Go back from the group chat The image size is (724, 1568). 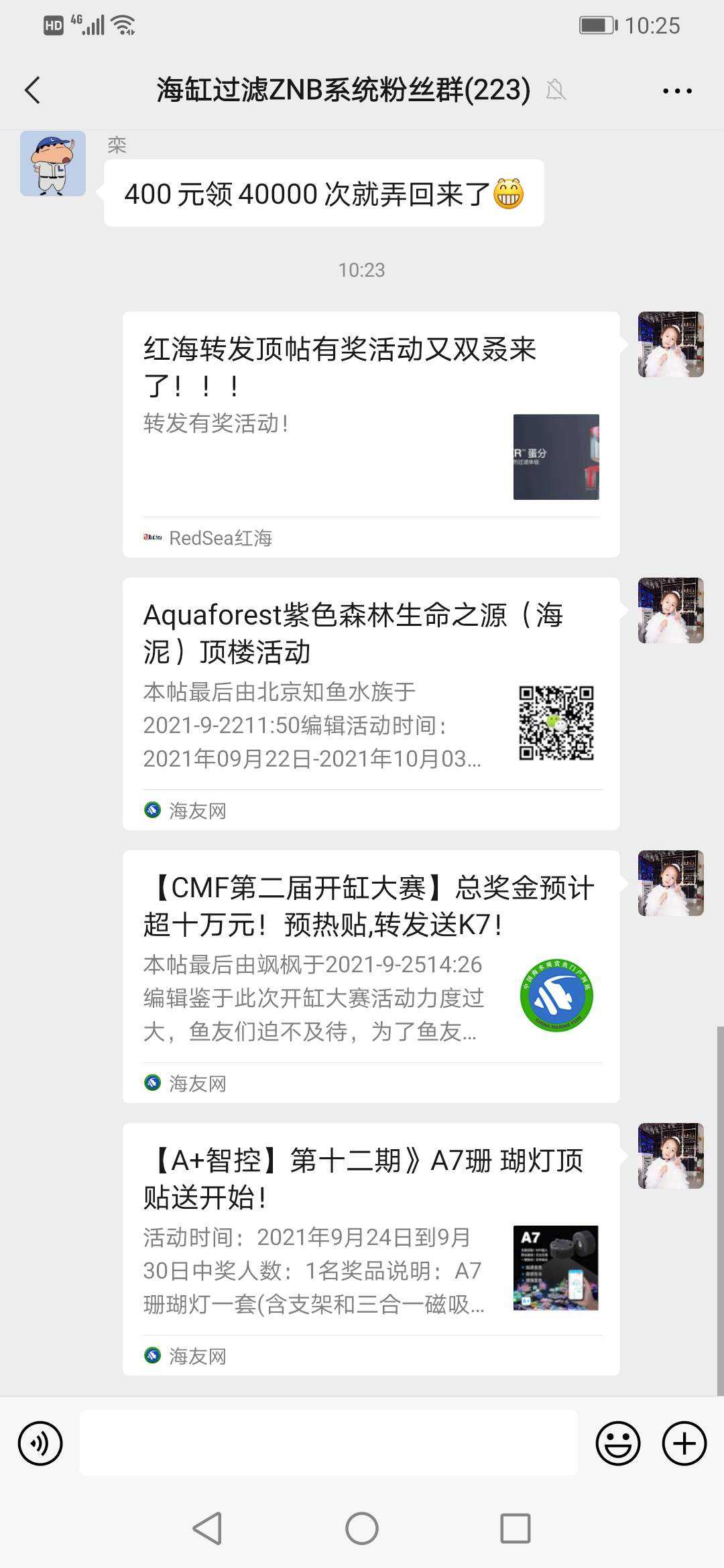(x=33, y=90)
